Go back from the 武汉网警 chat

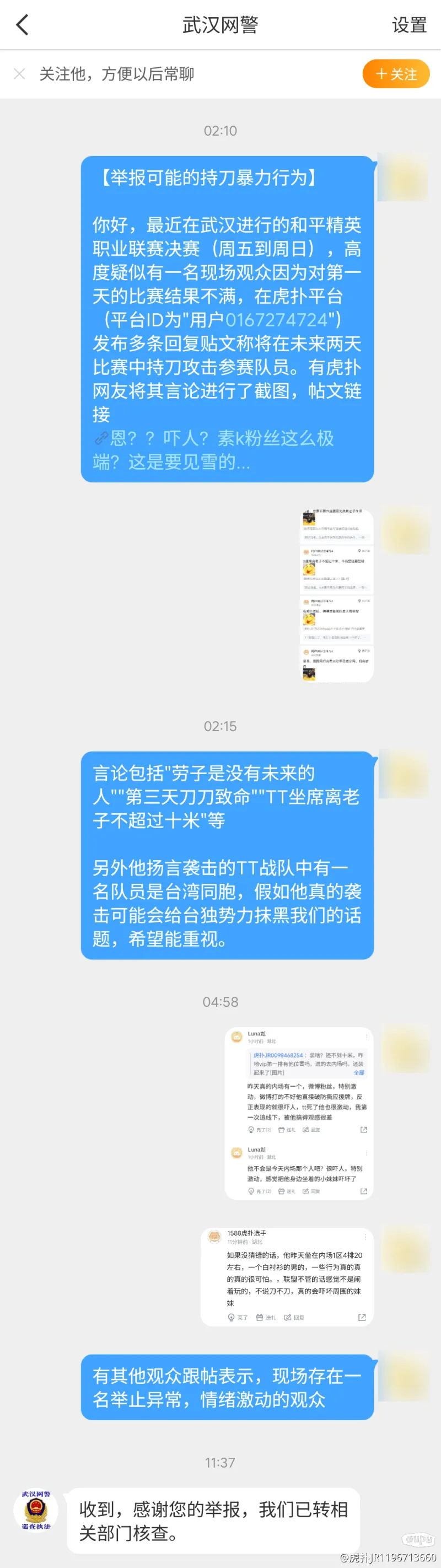(23, 25)
